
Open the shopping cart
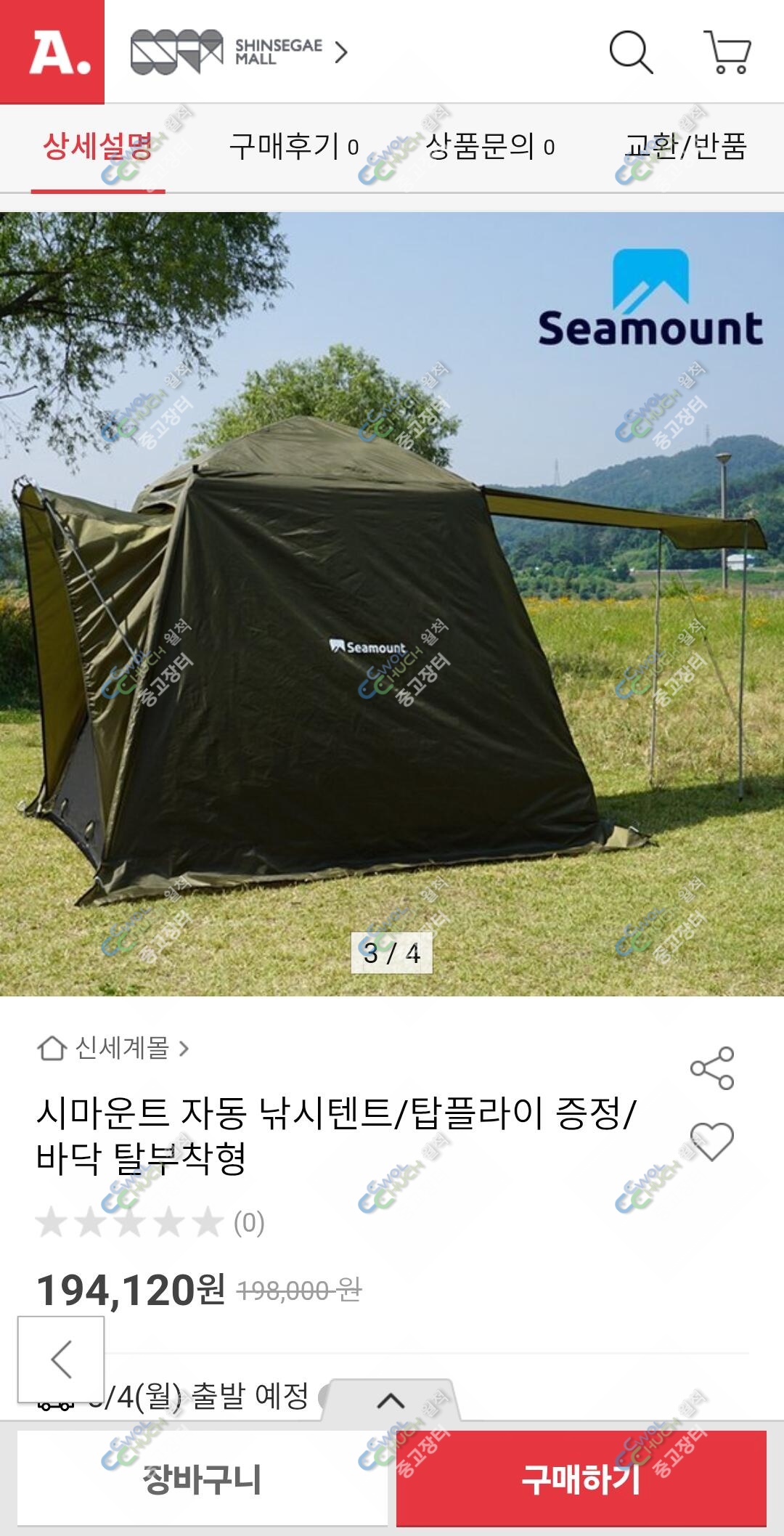(x=727, y=52)
